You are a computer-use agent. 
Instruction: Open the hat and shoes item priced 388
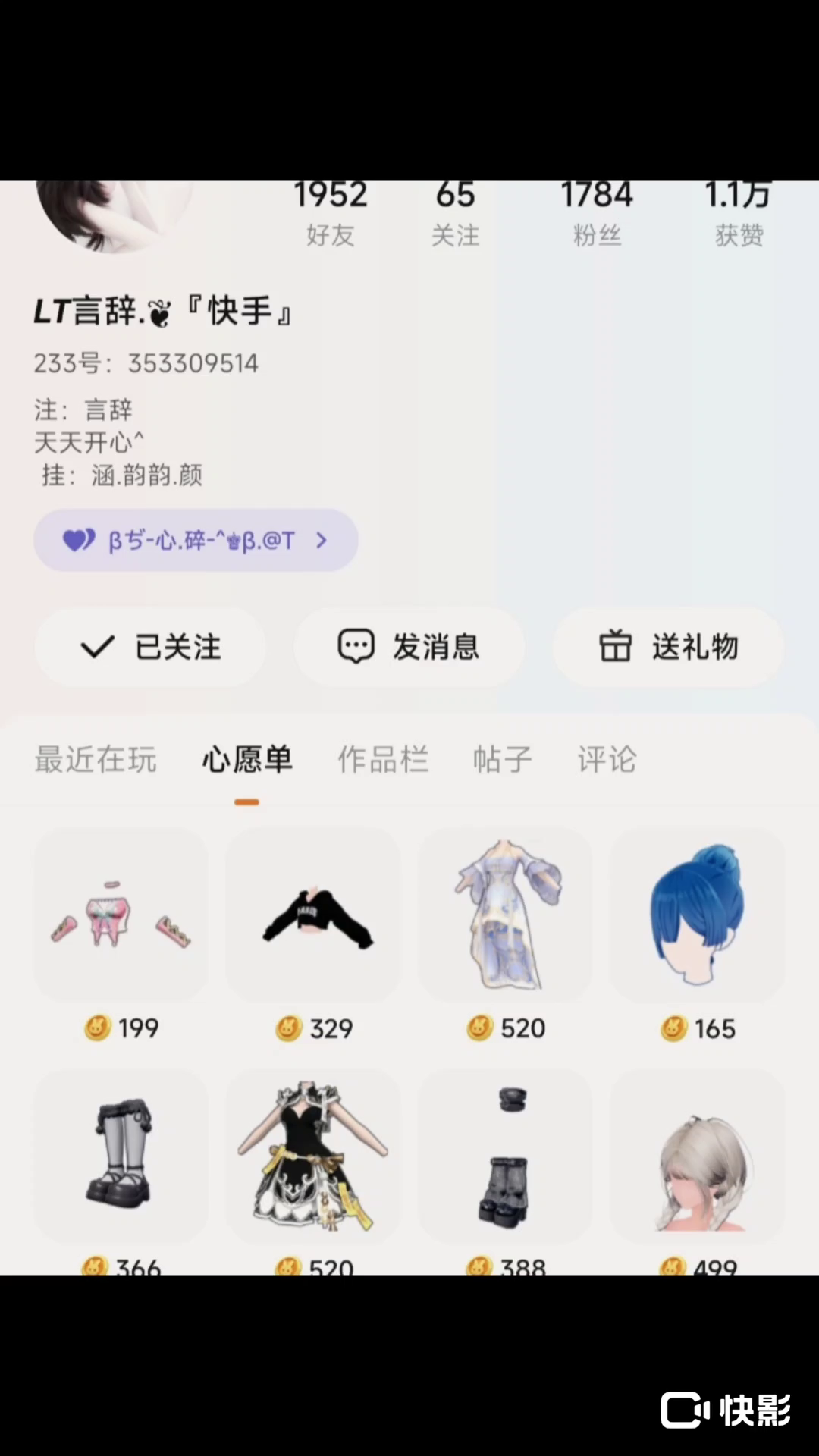[505, 1156]
